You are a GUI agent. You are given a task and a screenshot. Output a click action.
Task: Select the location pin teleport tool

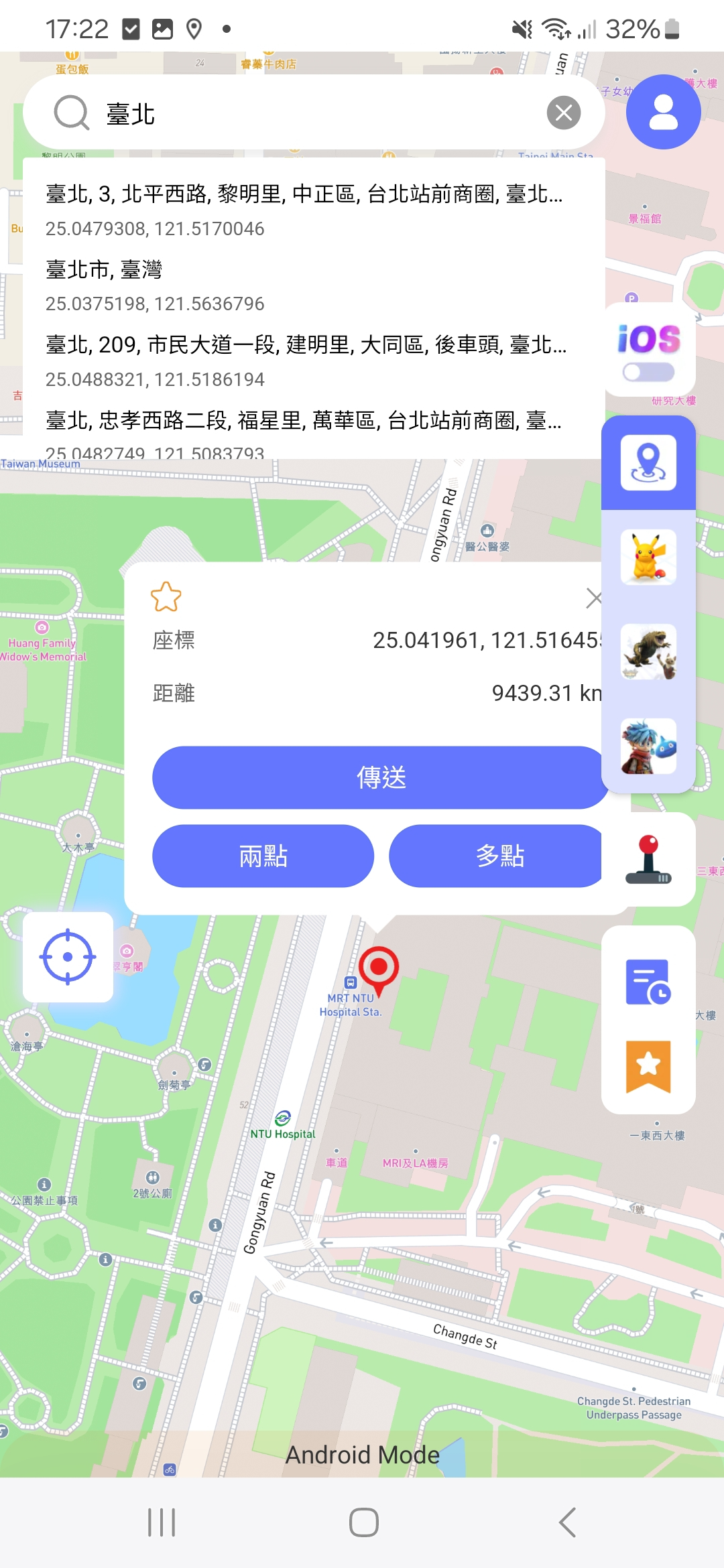click(x=648, y=462)
